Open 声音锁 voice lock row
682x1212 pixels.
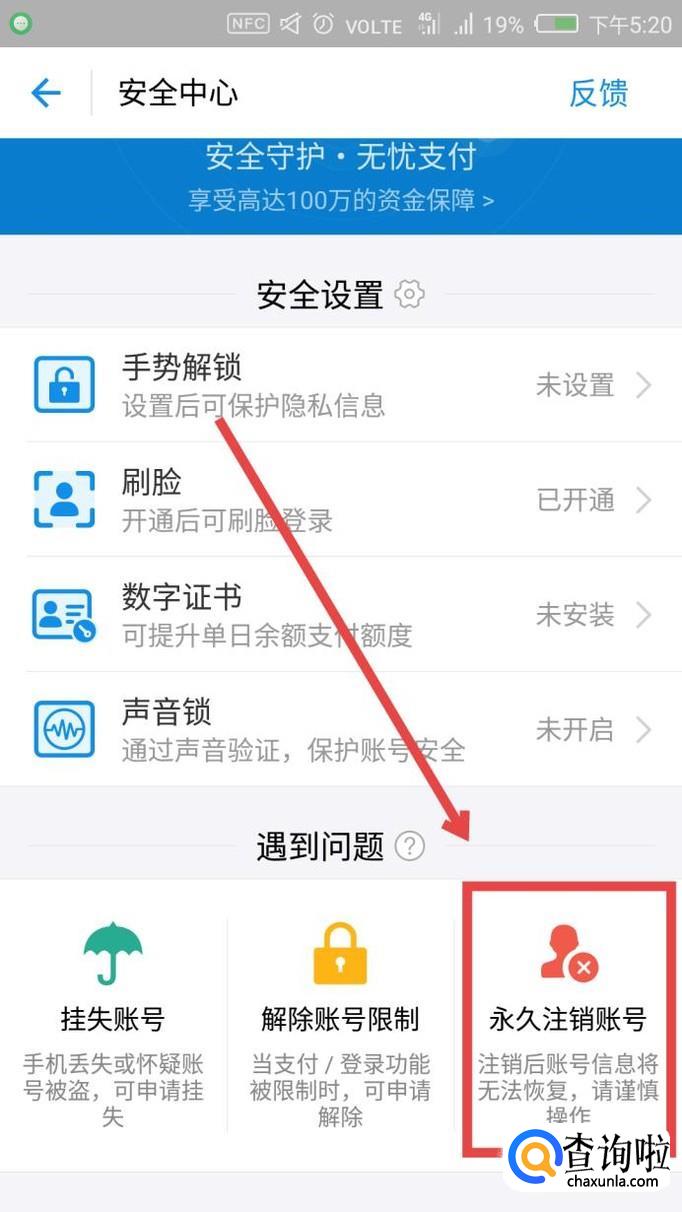pos(341,729)
